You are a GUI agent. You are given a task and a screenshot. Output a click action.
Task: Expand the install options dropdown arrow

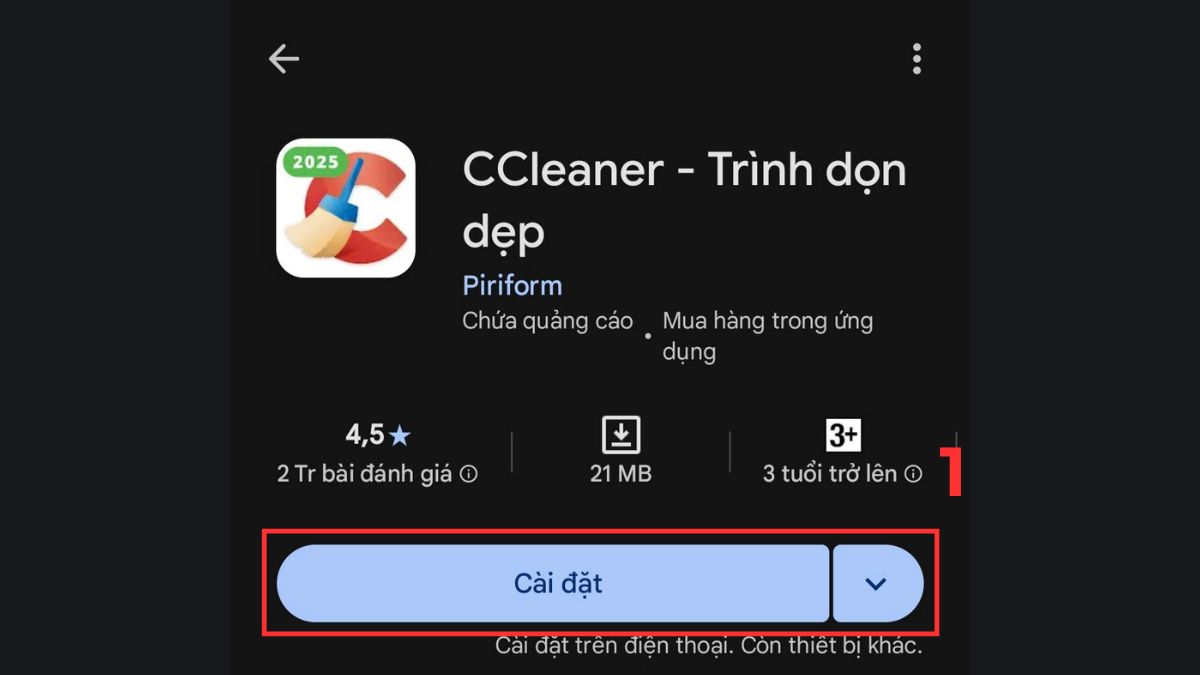pyautogui.click(x=877, y=584)
